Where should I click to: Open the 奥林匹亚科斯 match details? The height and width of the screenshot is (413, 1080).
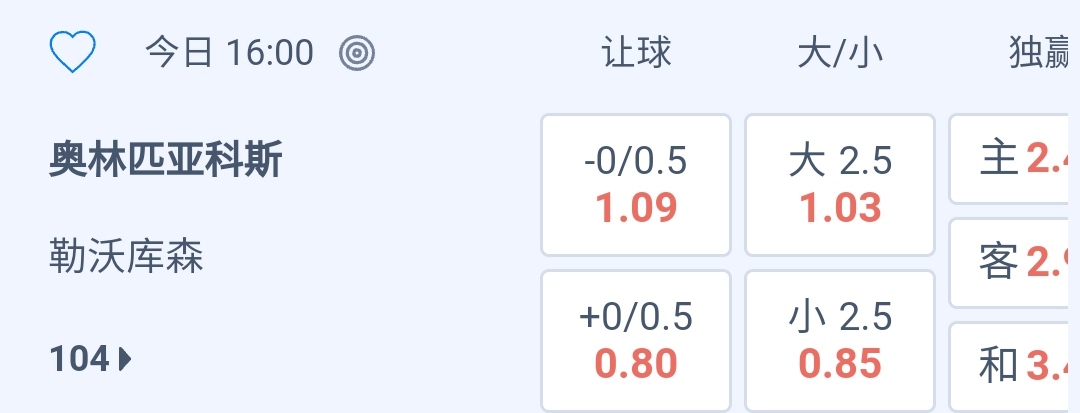pyautogui.click(x=166, y=160)
